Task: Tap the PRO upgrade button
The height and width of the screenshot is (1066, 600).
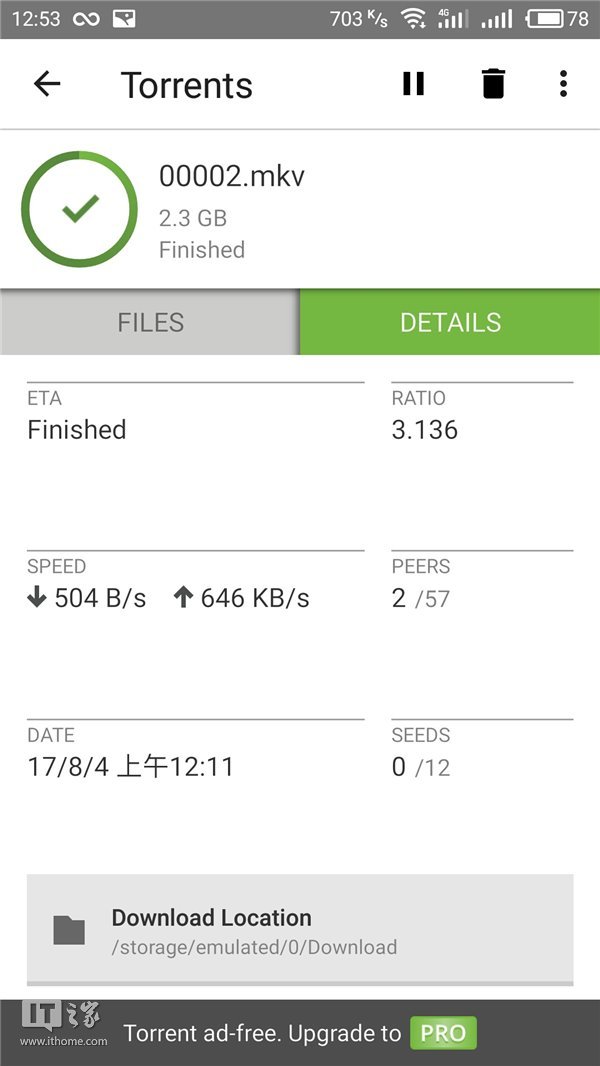Action: click(443, 1033)
